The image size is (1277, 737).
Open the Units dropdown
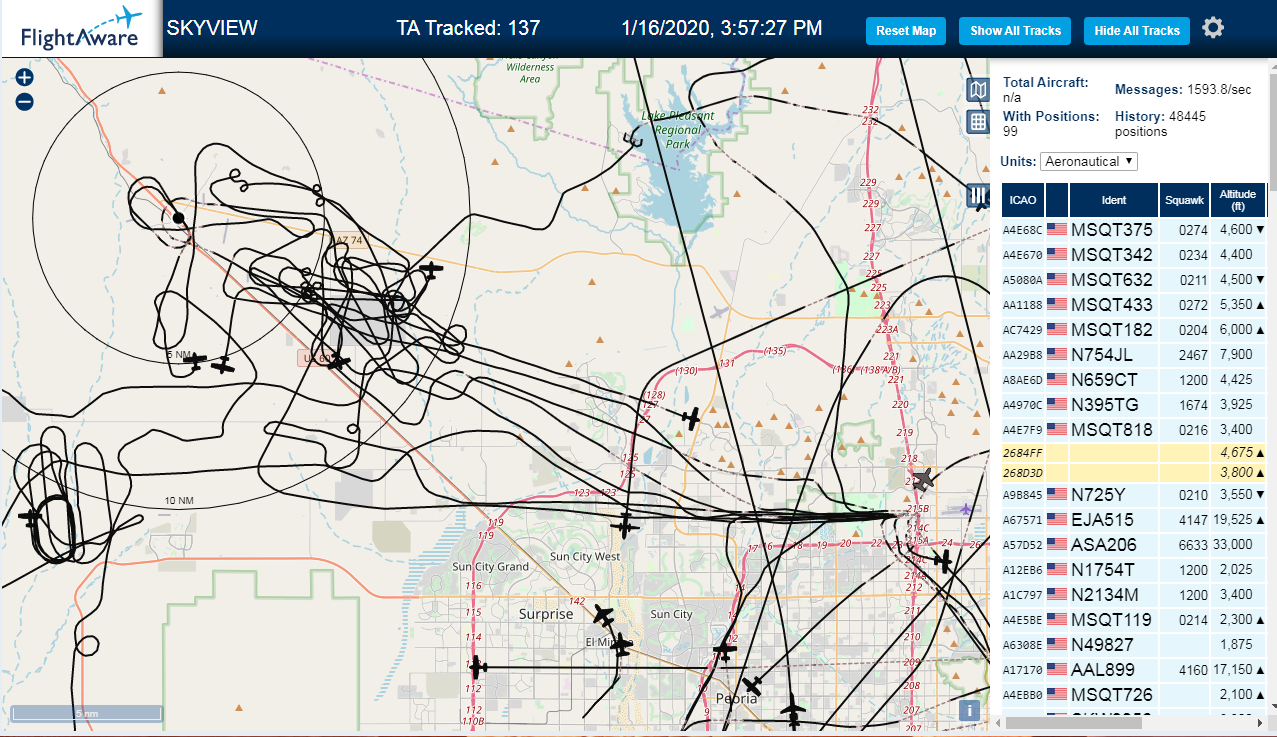point(1088,161)
